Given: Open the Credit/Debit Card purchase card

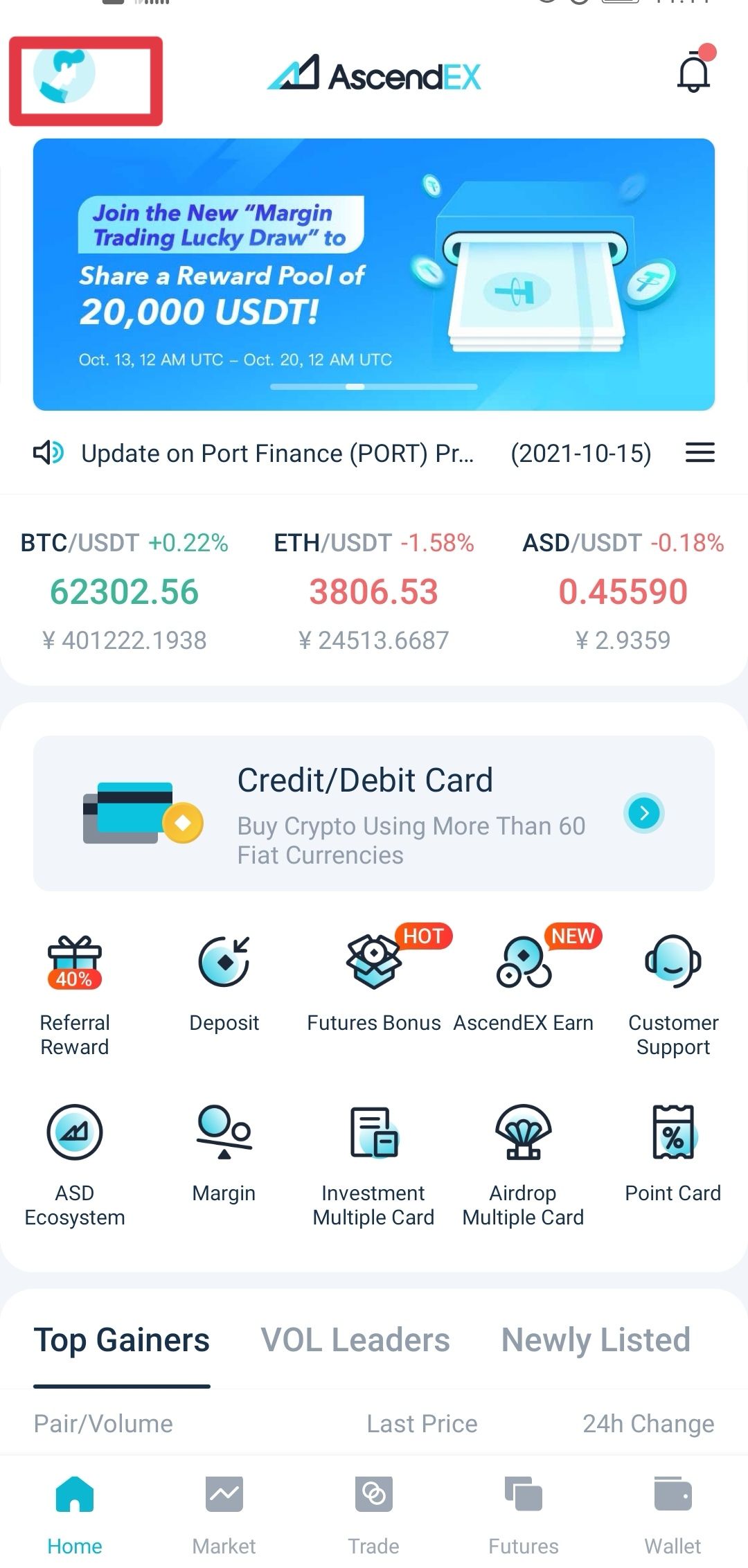Looking at the screenshot, I should (x=374, y=814).
